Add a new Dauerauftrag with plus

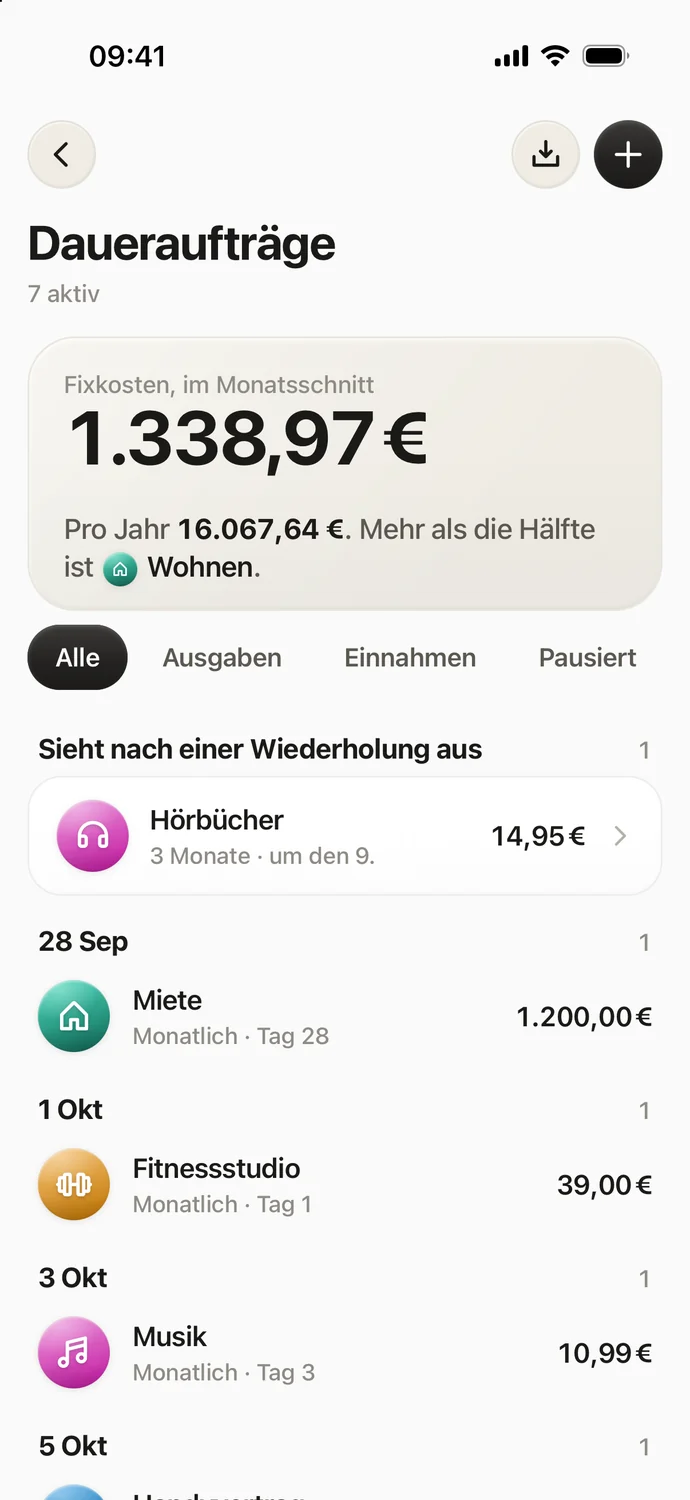628,155
